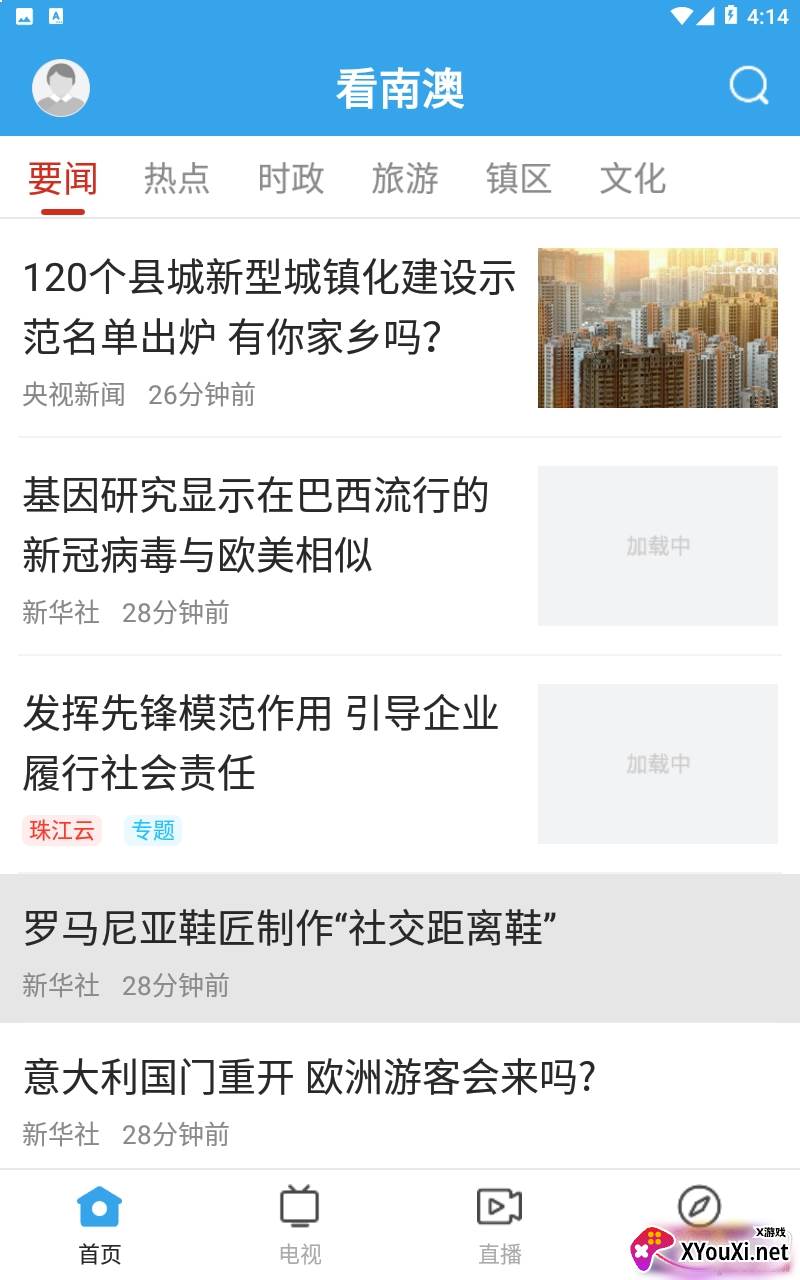Open the 直播 bottom tab
Viewport: 800px width, 1280px height.
[x=500, y=1225]
